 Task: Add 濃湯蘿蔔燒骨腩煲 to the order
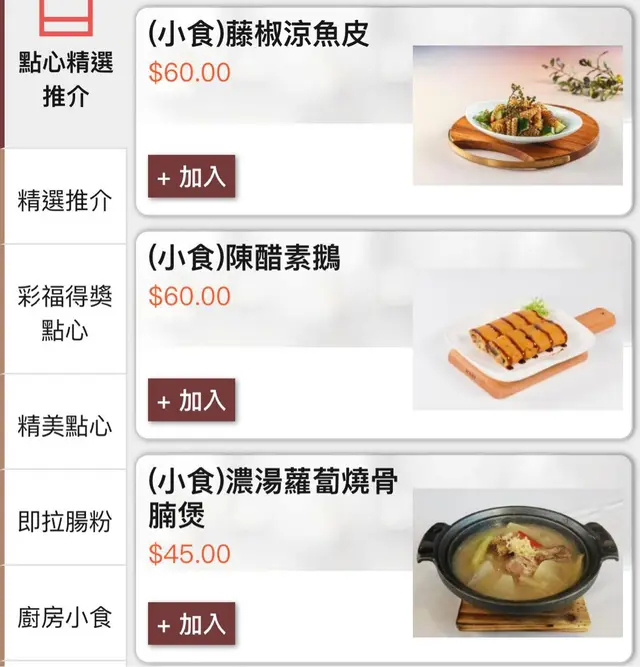click(x=192, y=624)
